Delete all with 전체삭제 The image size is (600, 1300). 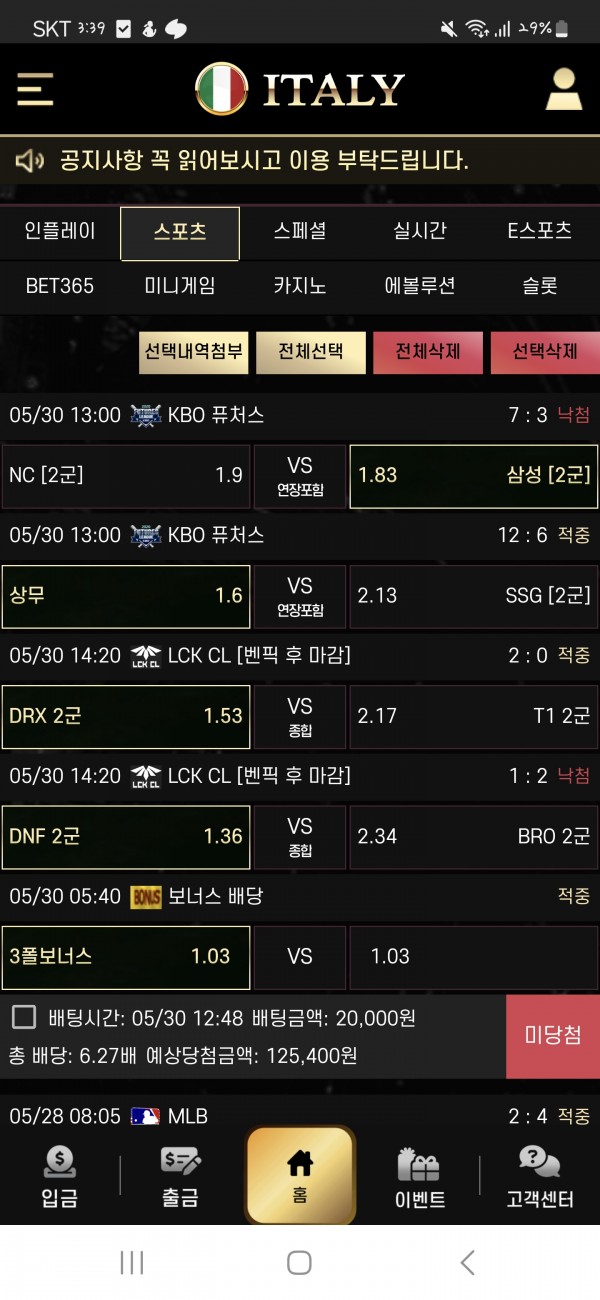pos(428,352)
